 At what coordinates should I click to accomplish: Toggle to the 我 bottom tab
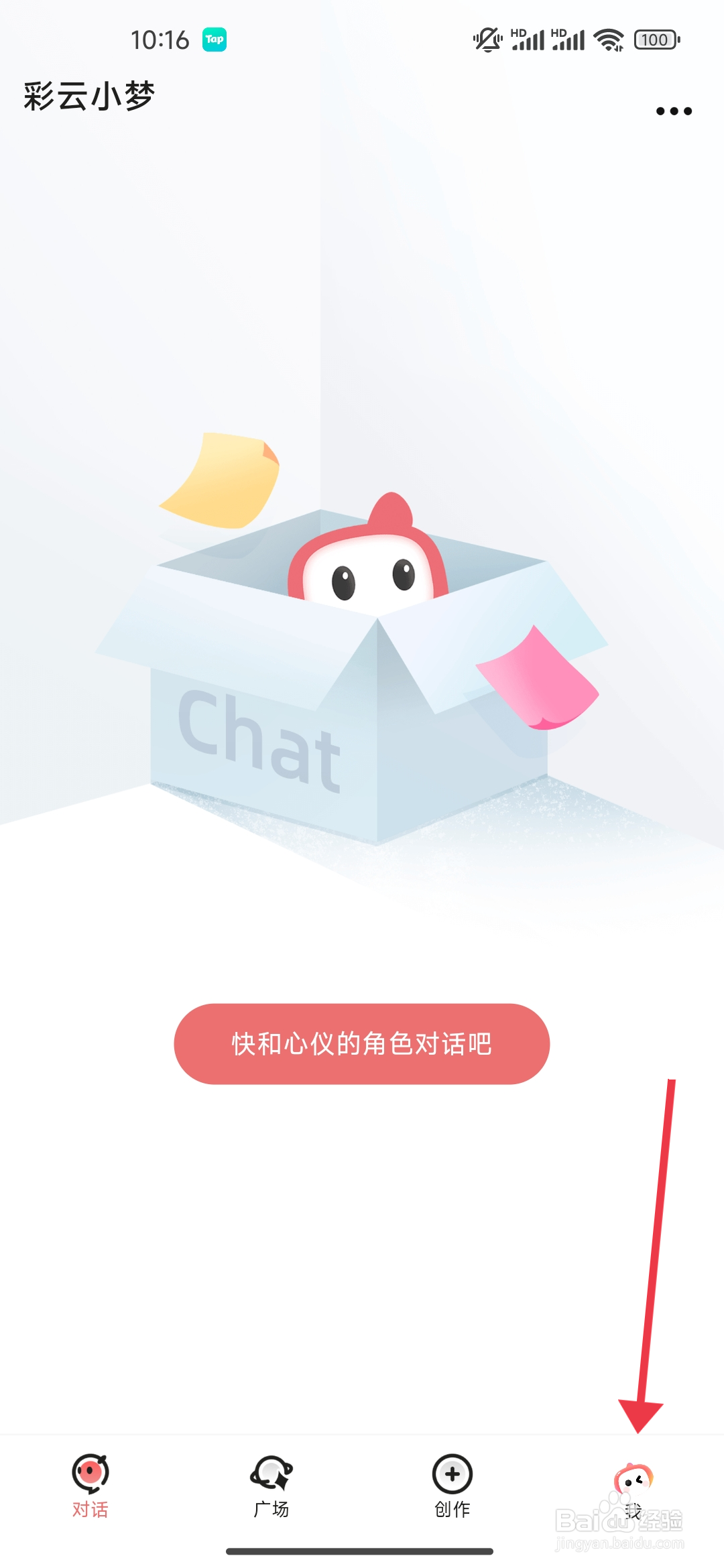click(633, 1488)
